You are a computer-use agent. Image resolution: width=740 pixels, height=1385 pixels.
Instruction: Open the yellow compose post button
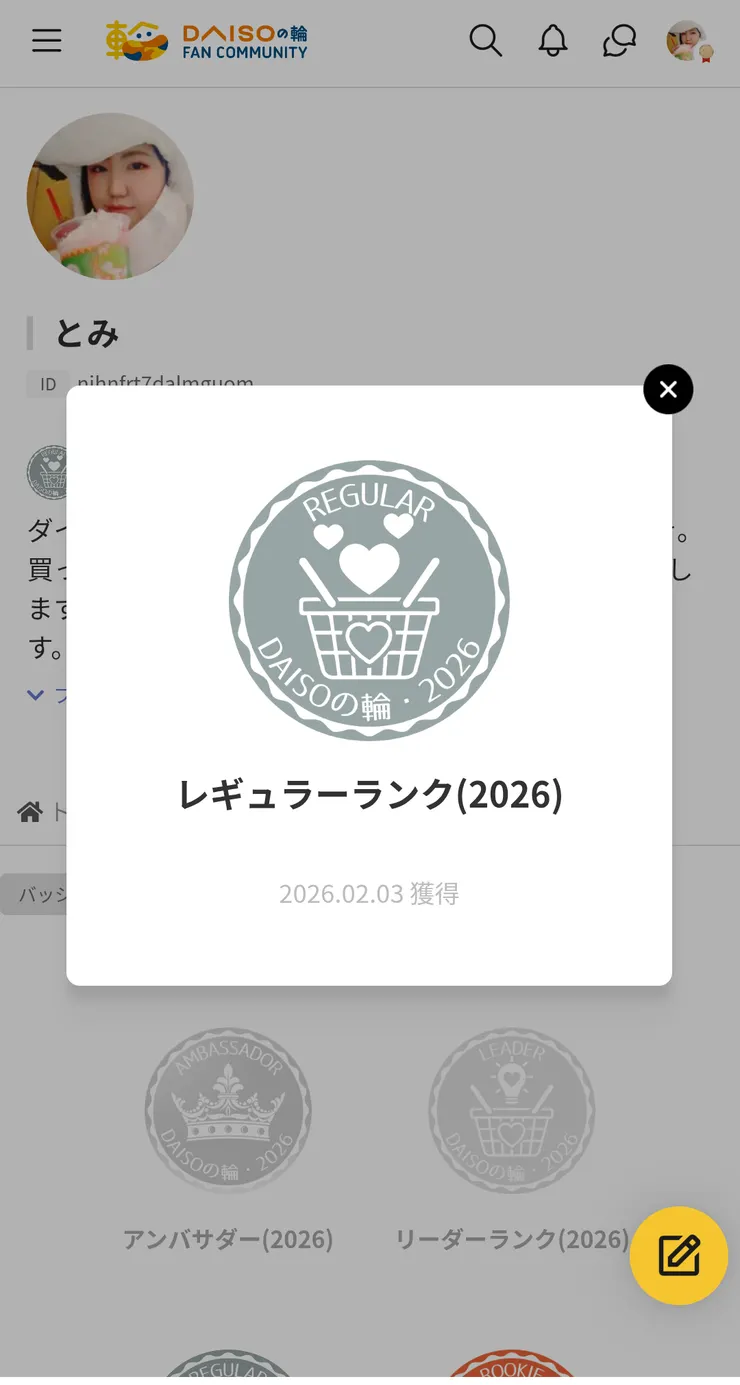(679, 1256)
